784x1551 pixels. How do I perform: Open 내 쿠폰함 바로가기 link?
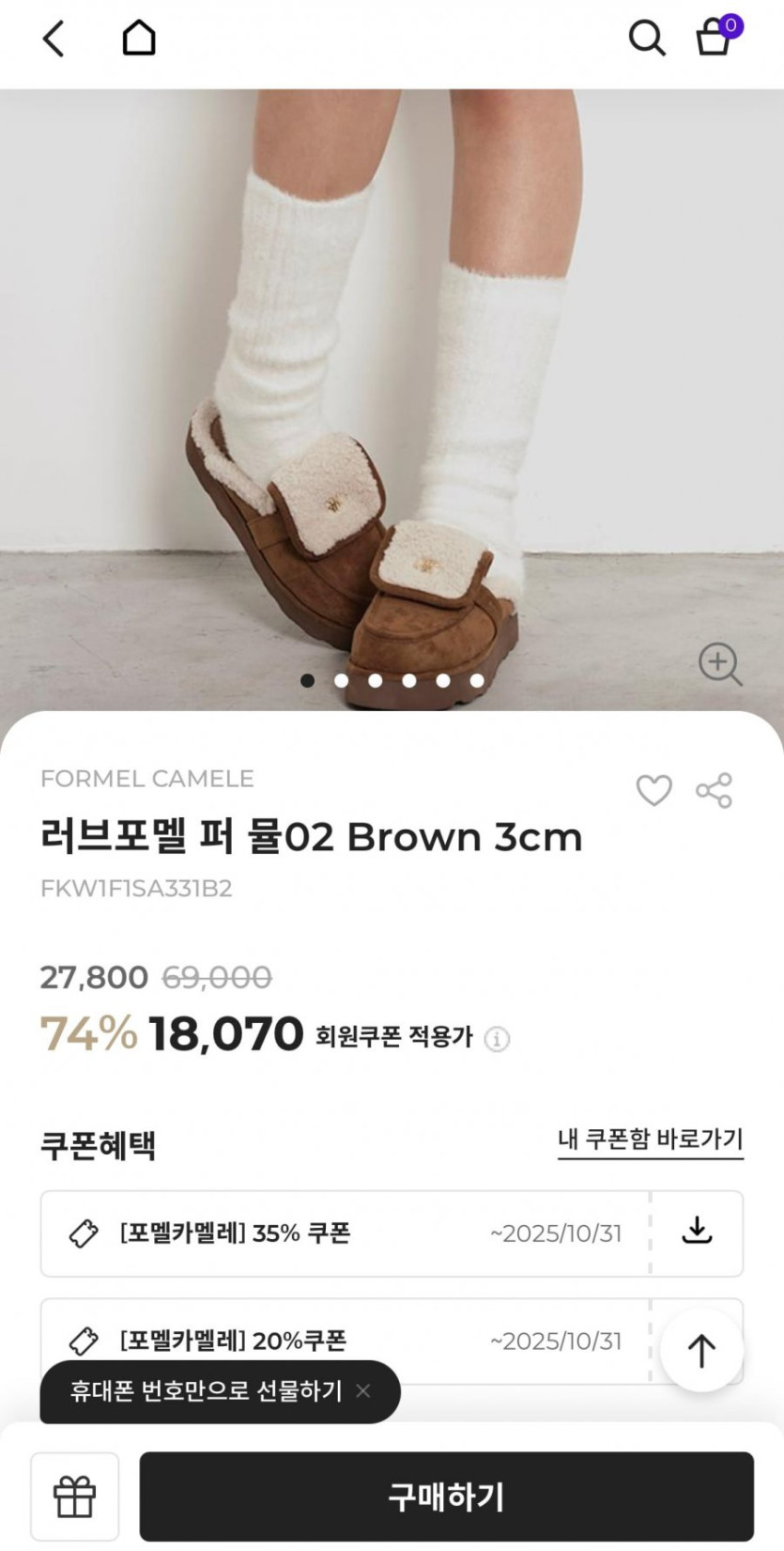651,1140
